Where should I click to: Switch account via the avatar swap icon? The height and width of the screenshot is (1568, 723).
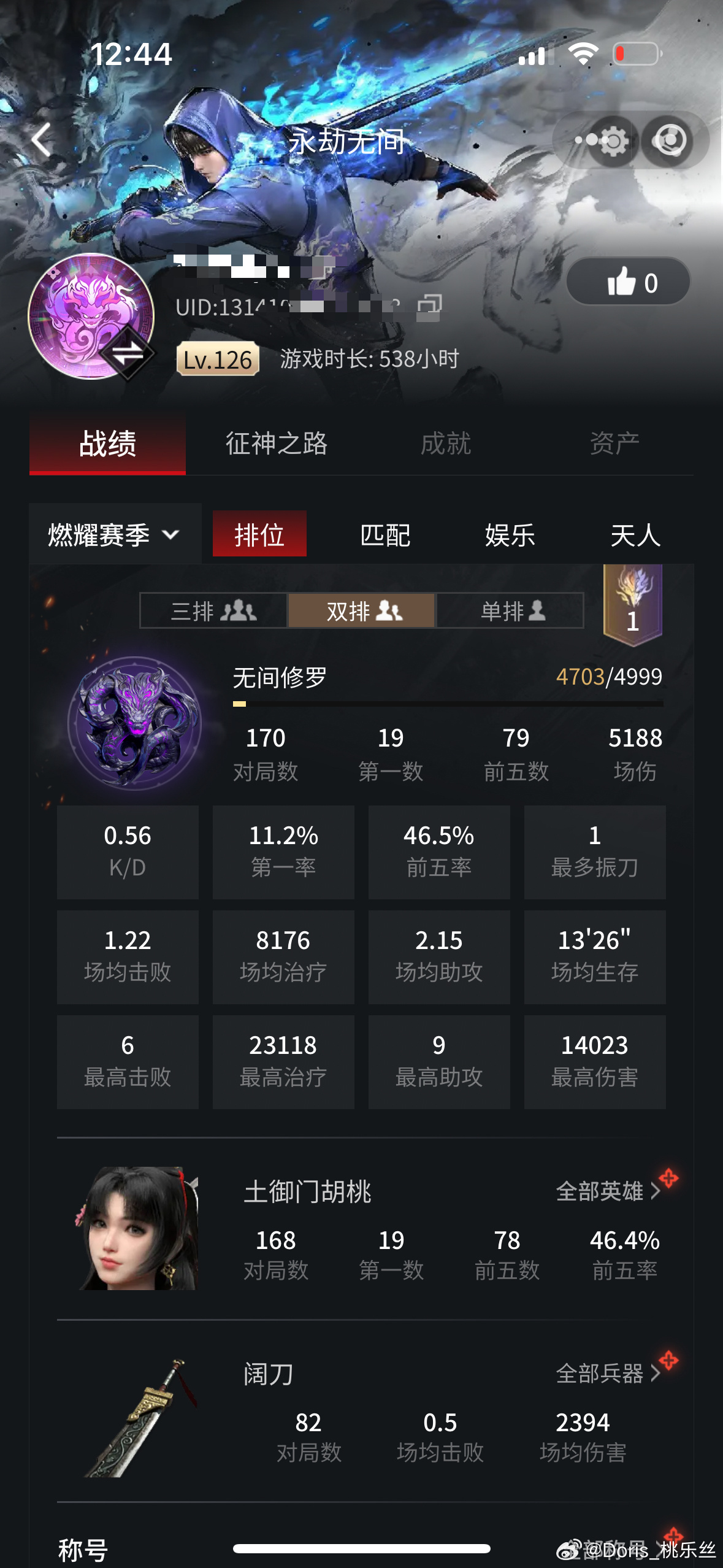tap(127, 354)
